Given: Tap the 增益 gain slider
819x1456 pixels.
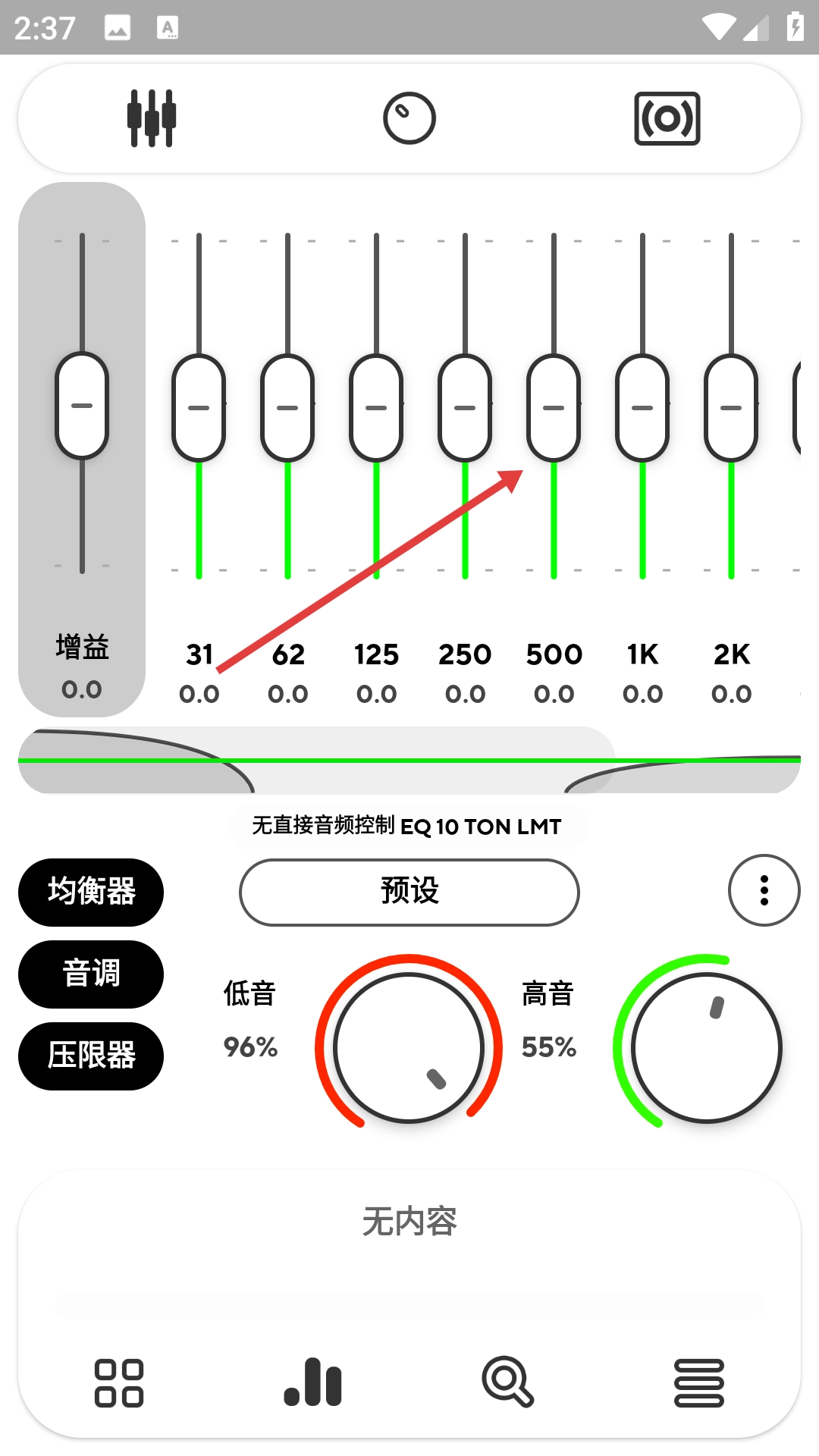Looking at the screenshot, I should click(x=82, y=406).
